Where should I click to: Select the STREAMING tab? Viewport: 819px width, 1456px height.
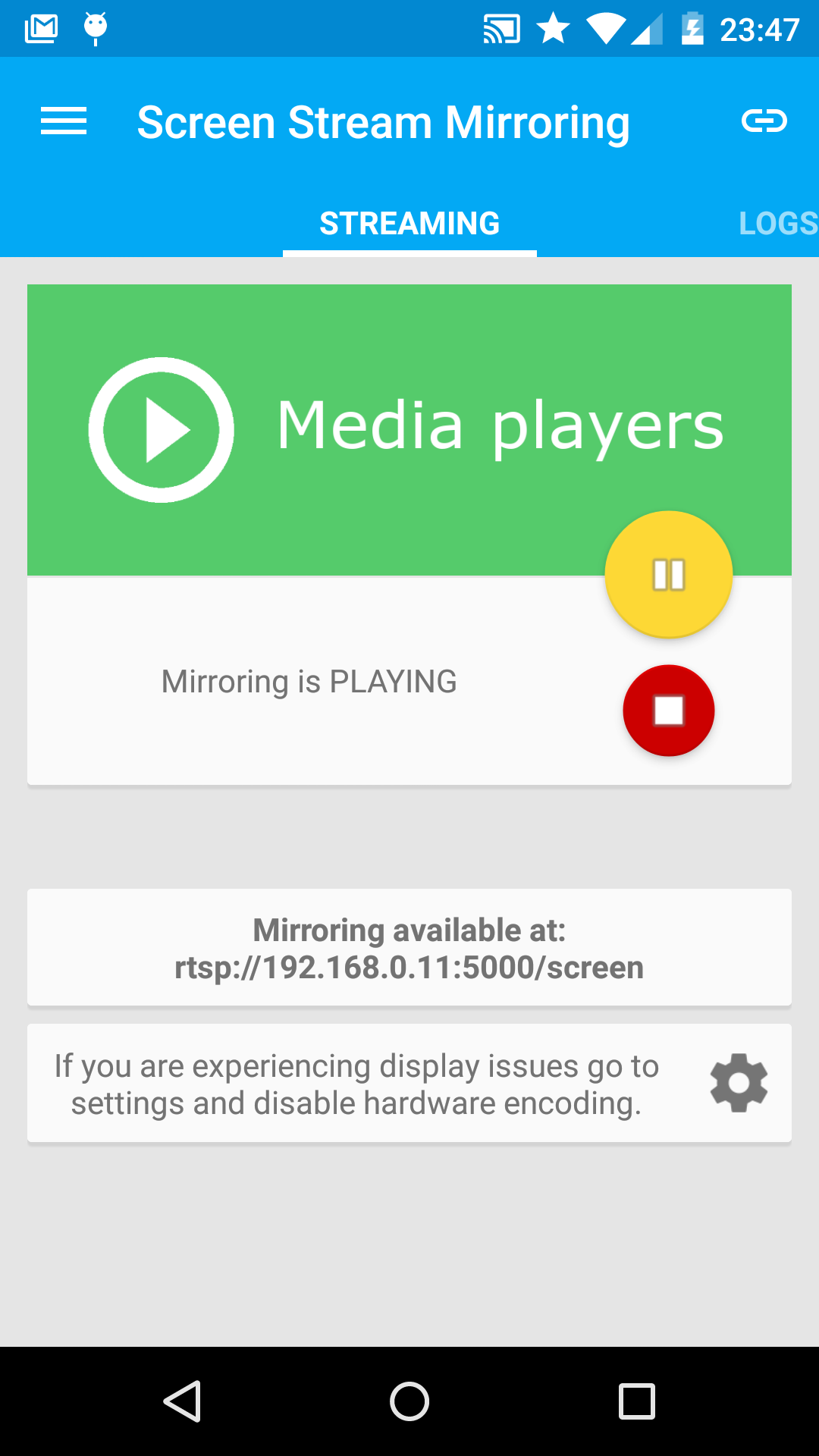click(x=409, y=222)
